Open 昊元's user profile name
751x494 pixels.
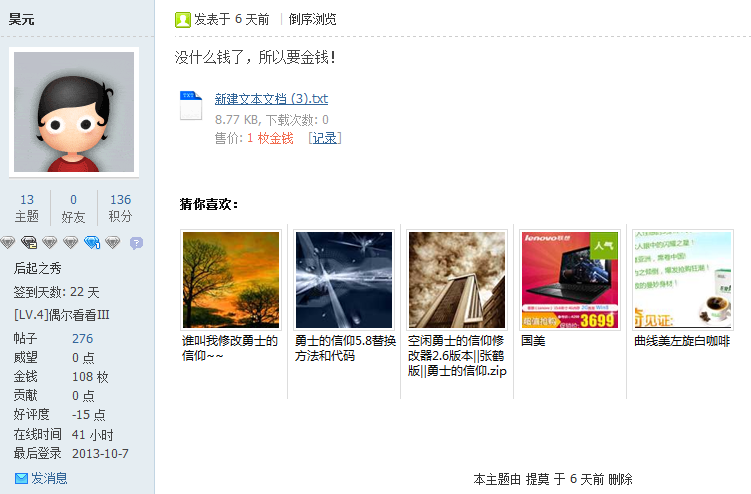click(25, 19)
